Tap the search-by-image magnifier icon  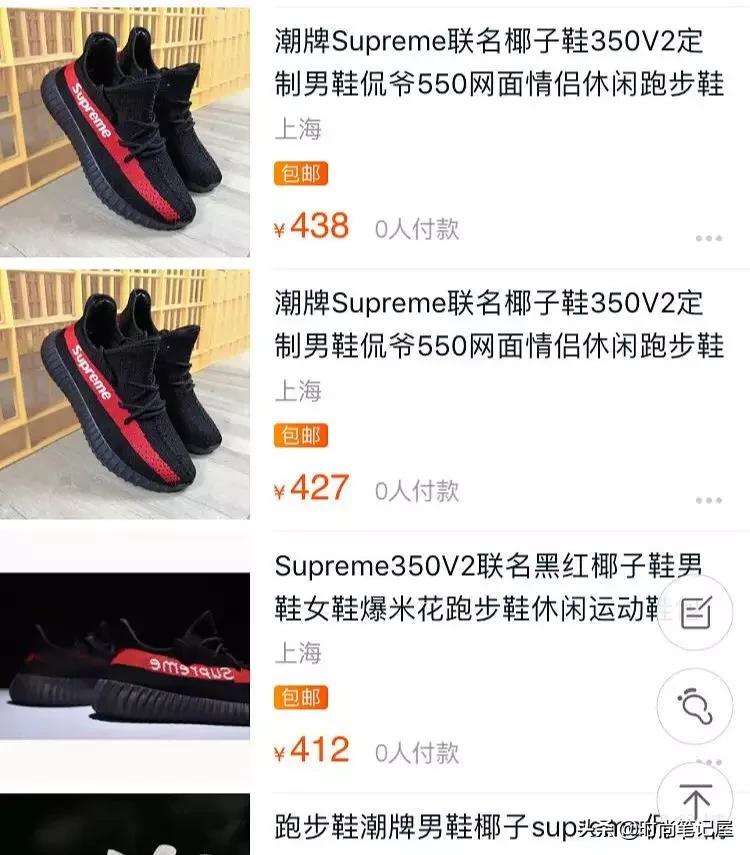pos(695,706)
